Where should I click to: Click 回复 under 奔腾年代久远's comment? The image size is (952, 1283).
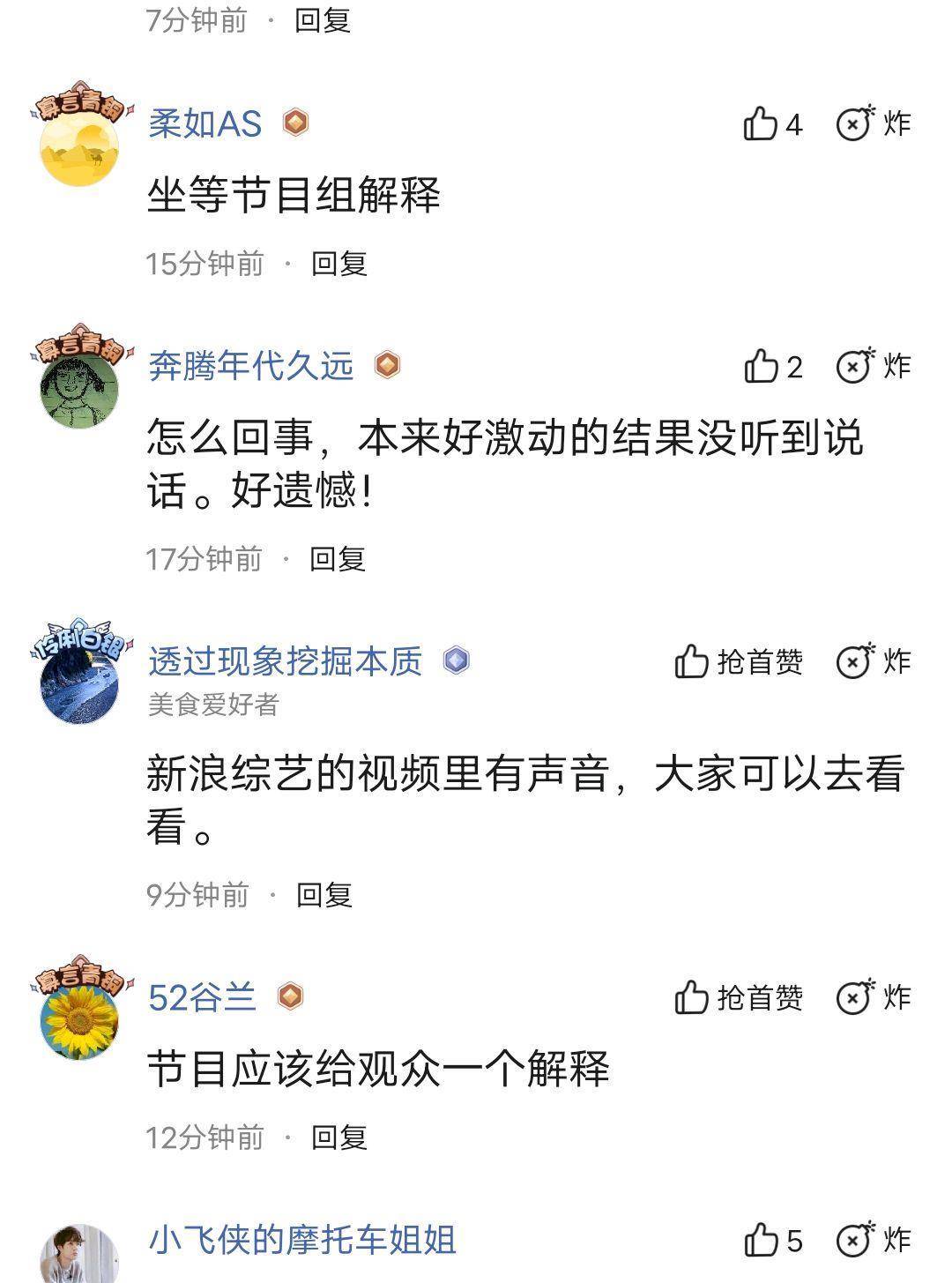[339, 558]
